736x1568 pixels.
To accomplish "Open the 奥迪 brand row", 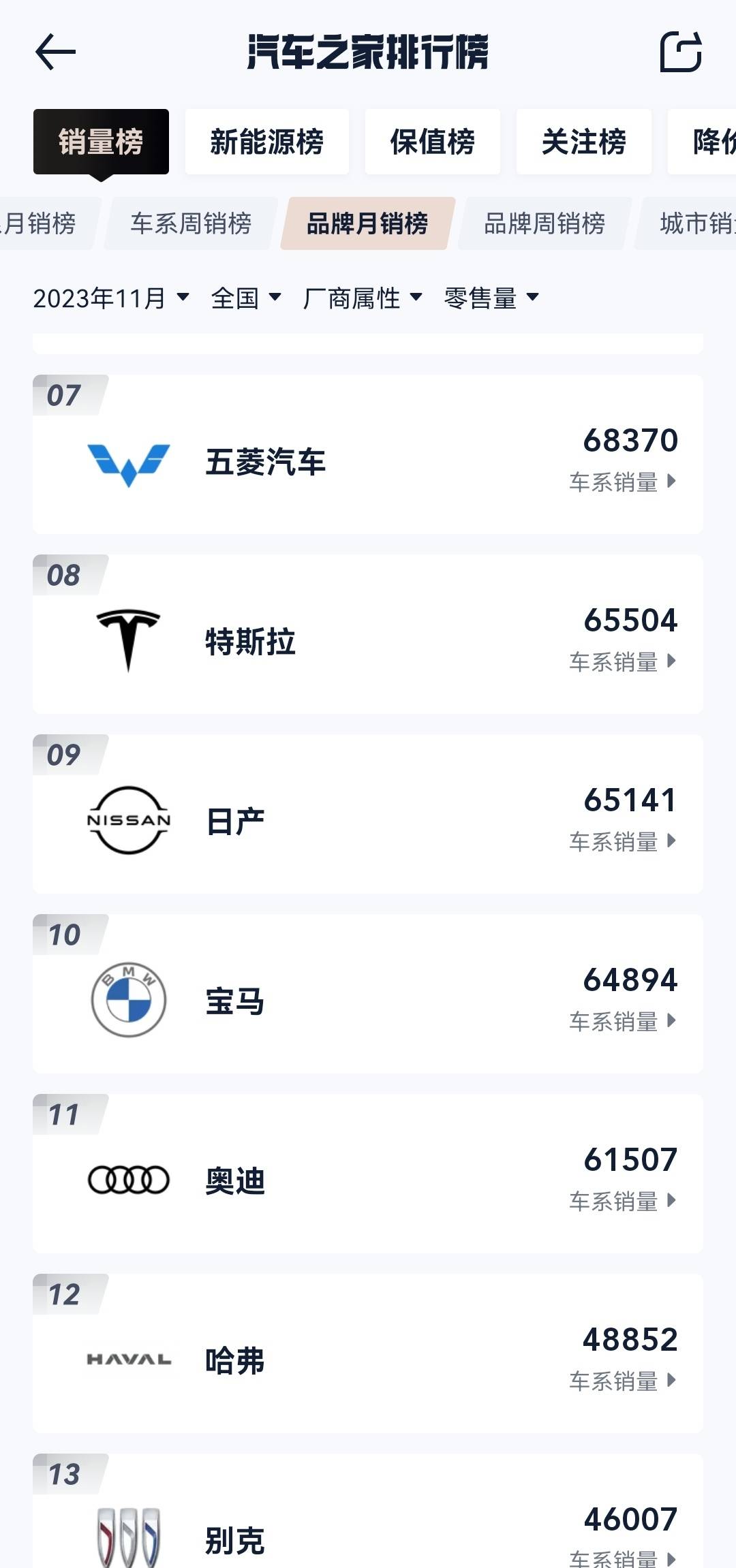I will (368, 1174).
